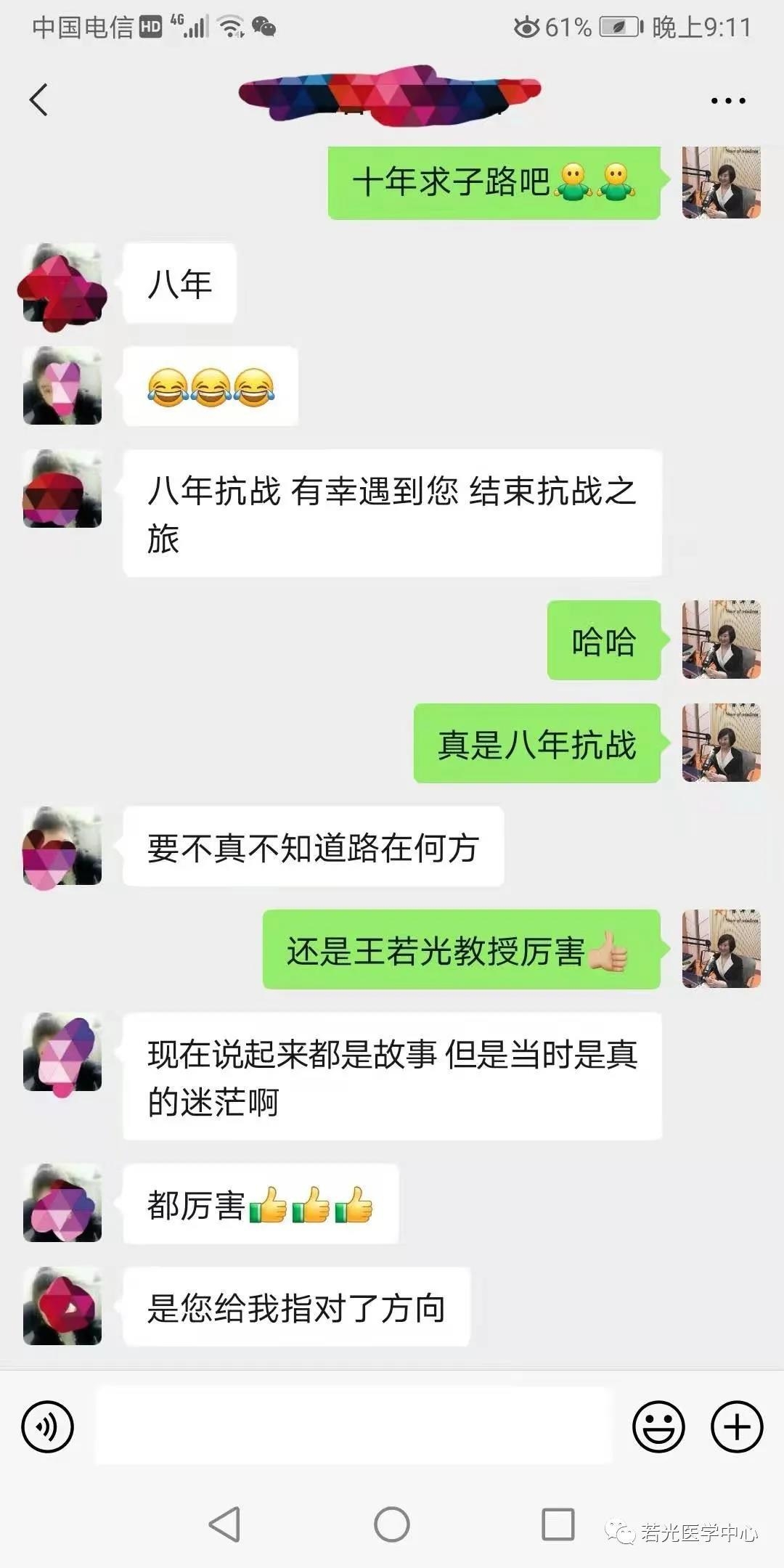Switch to voice message input

click(48, 1426)
